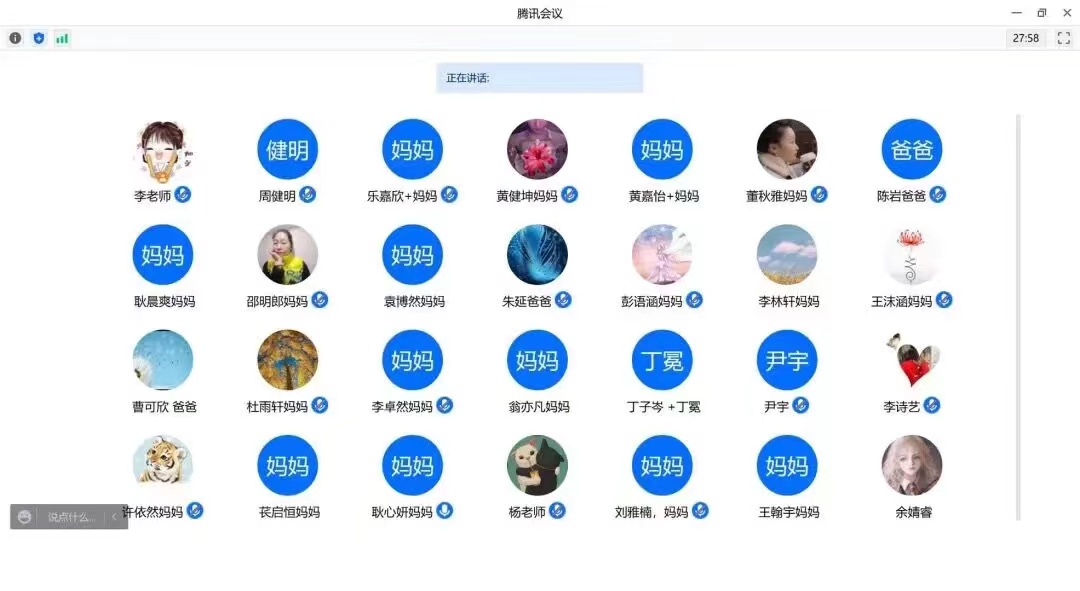Select participant 李诗艺

point(911,360)
